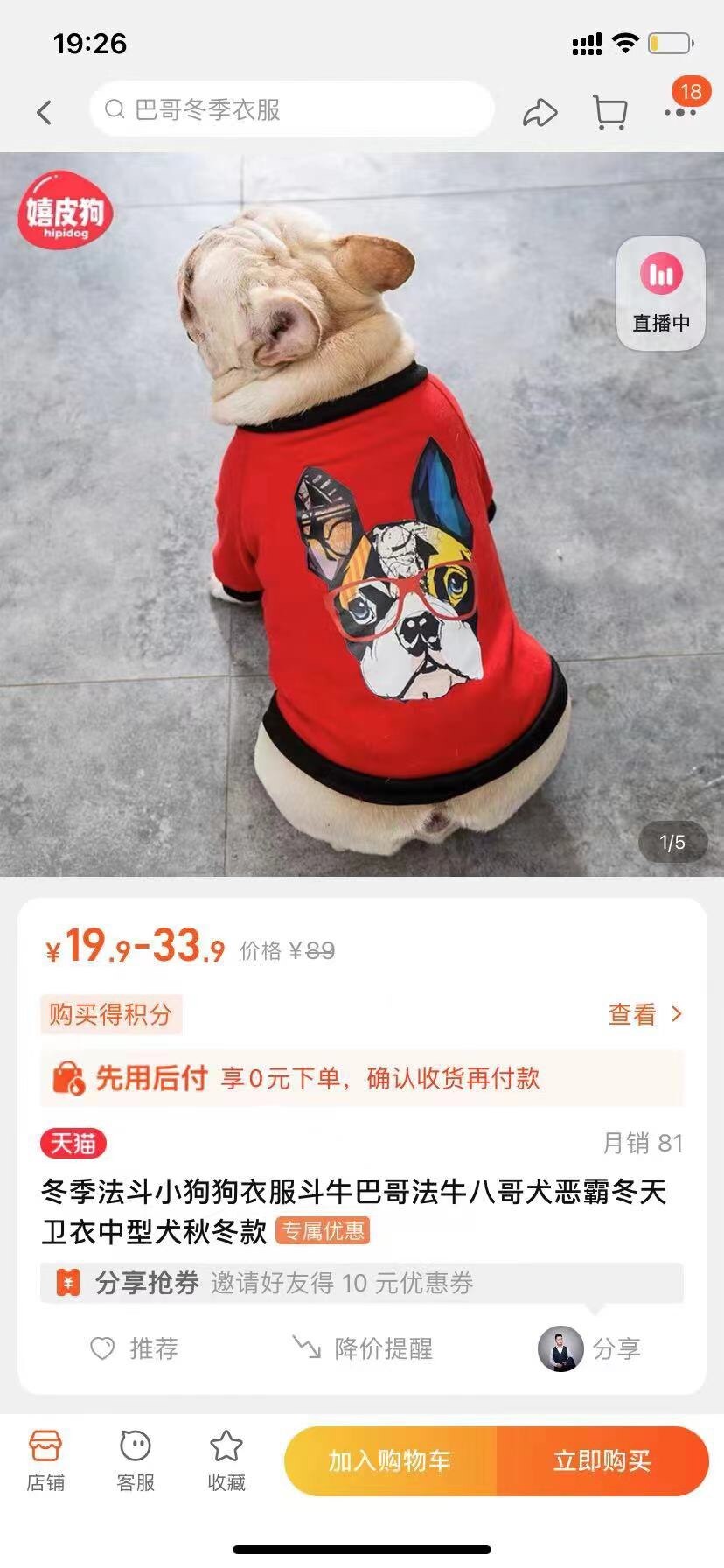The width and height of the screenshot is (724, 1568).
Task: Visit the 店铺 store page
Action: click(45, 1459)
